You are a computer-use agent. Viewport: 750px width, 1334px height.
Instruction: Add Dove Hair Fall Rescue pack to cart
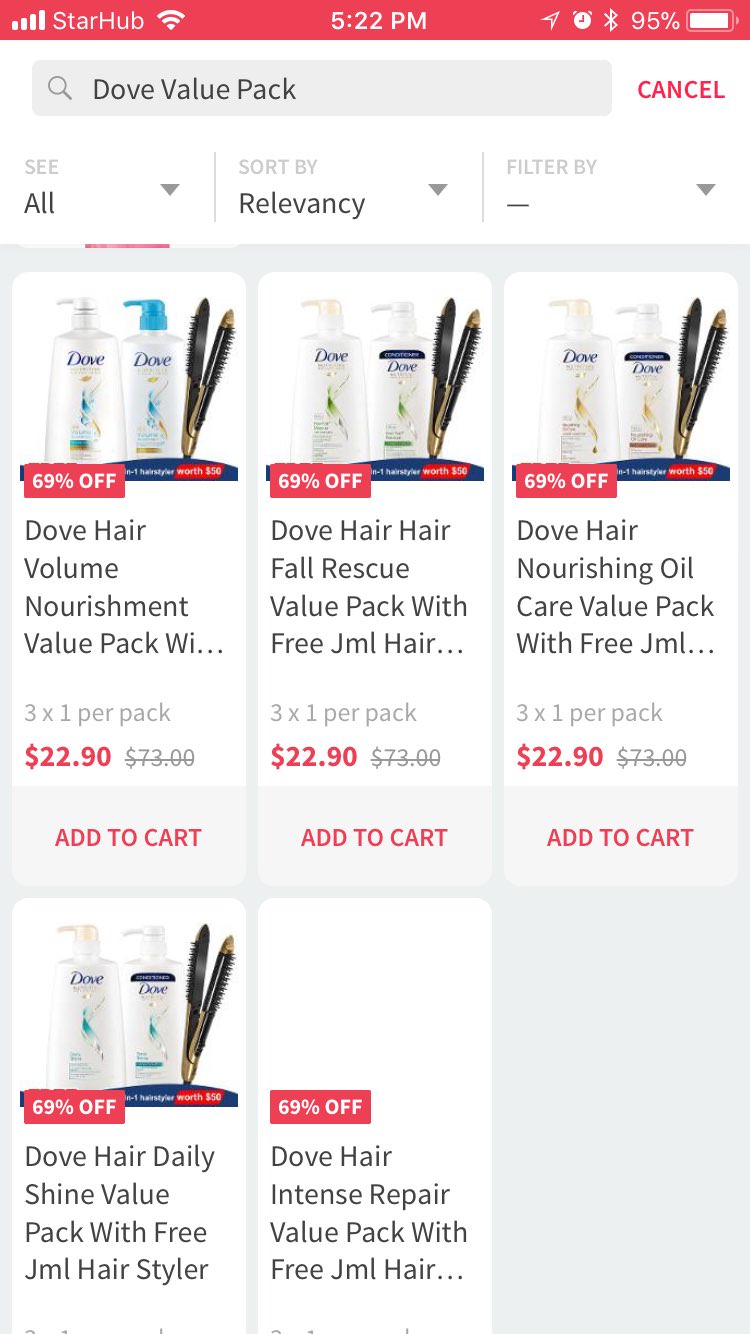374,837
